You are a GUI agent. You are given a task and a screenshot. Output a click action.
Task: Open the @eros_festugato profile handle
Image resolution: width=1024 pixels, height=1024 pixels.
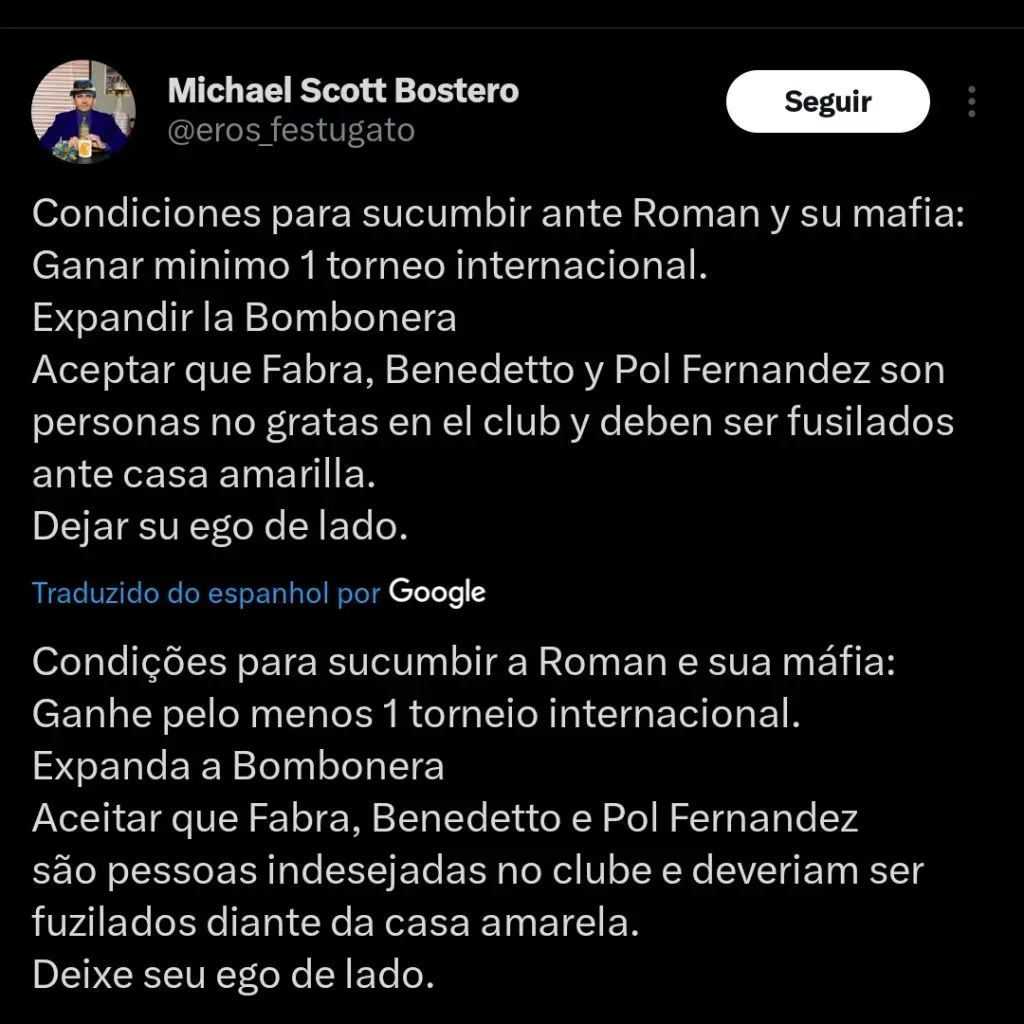pyautogui.click(x=291, y=131)
